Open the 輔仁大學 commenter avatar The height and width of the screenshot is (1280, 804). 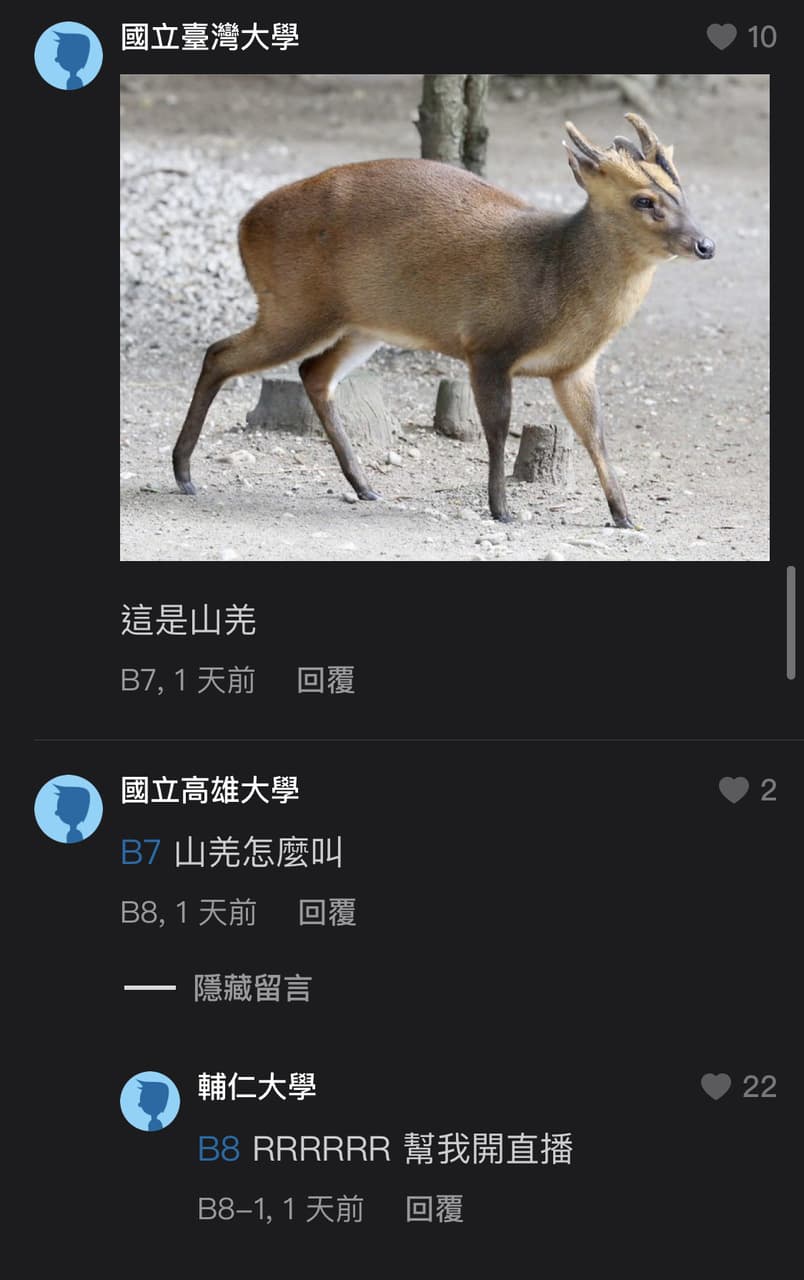click(x=150, y=1101)
